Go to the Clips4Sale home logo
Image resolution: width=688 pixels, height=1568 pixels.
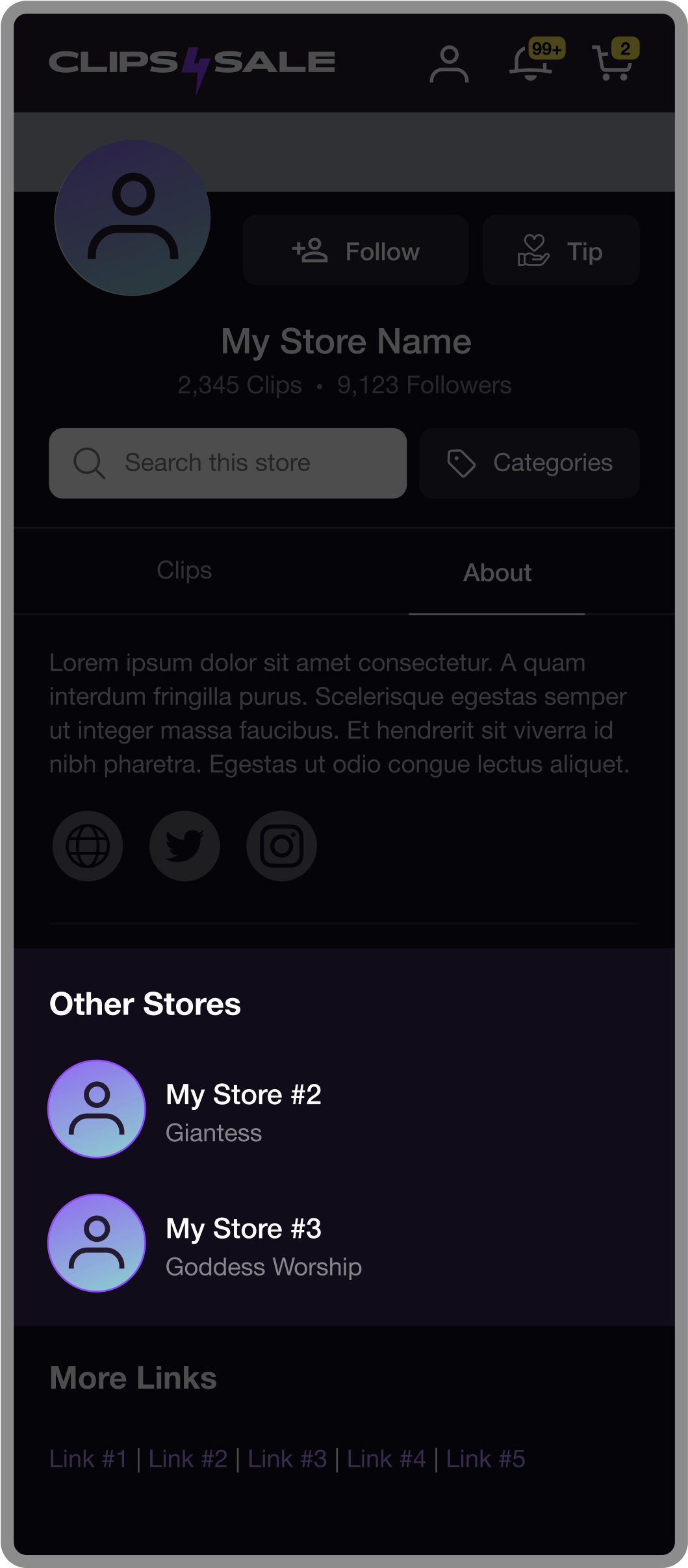192,64
